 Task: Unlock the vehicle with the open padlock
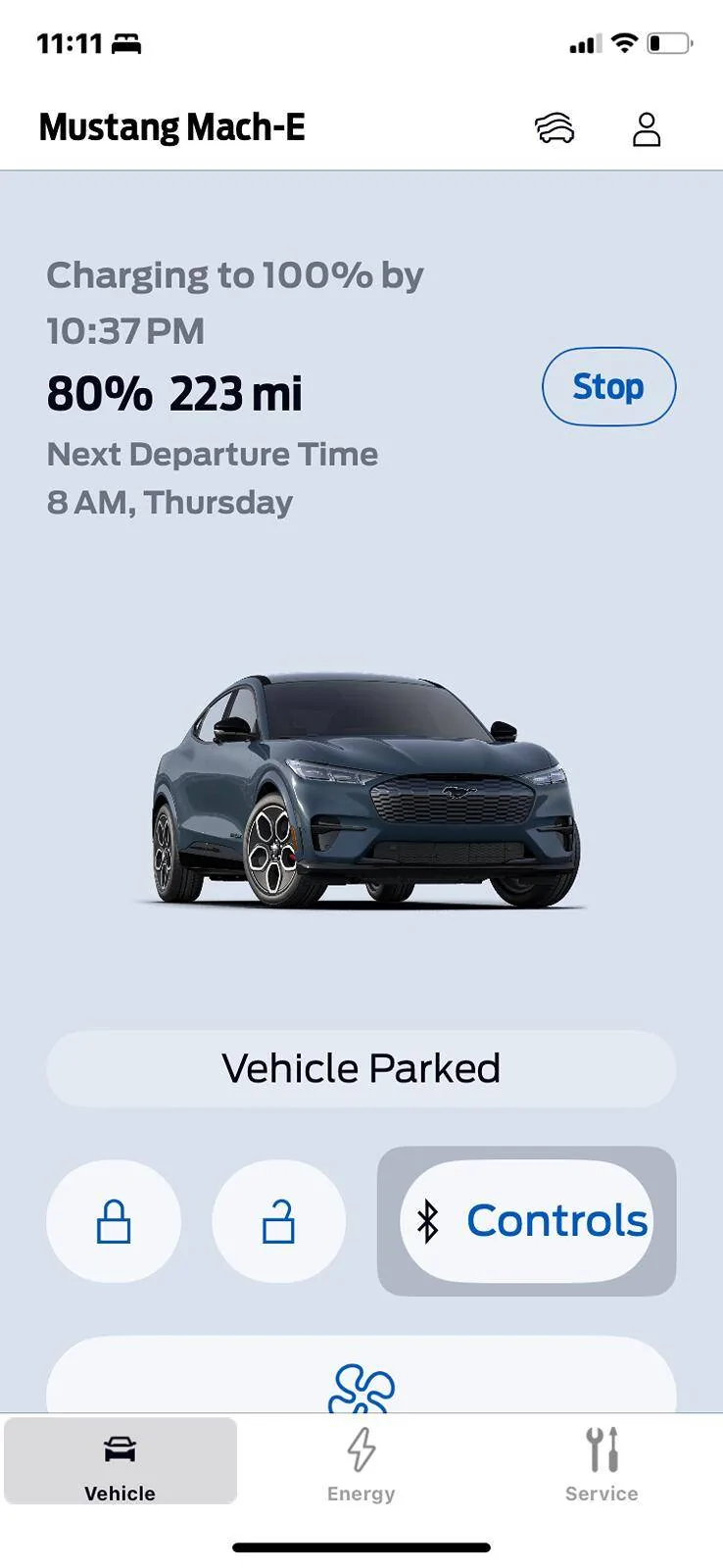coord(279,1221)
